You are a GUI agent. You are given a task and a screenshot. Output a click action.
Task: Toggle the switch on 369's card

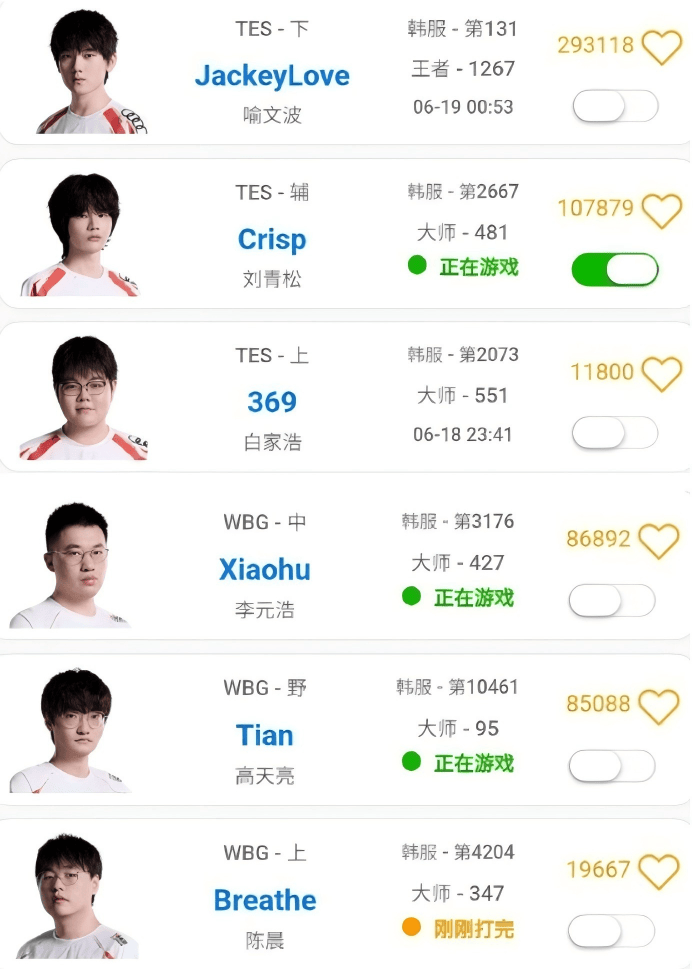[614, 433]
